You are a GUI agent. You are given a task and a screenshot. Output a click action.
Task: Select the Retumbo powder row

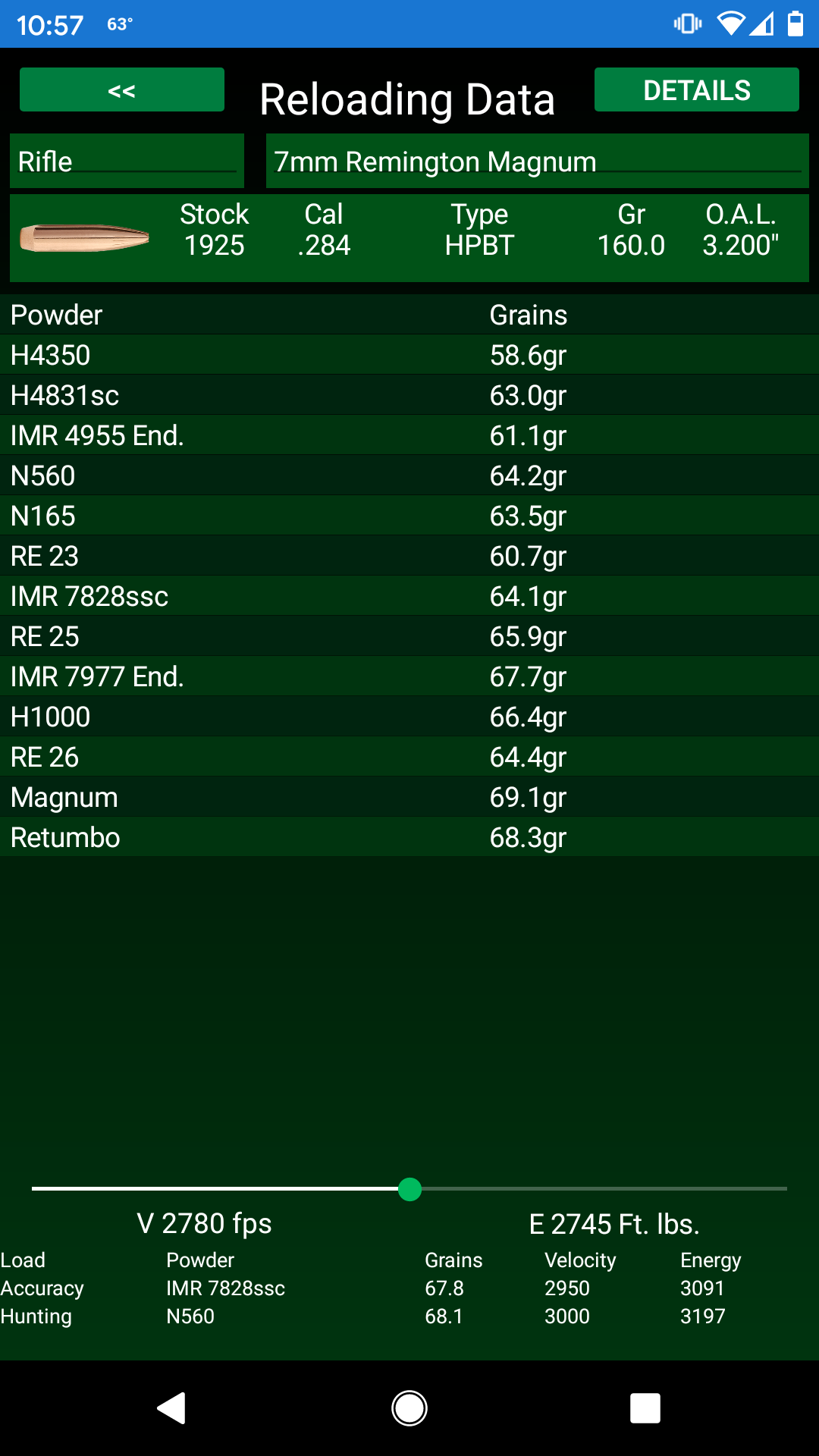409,836
